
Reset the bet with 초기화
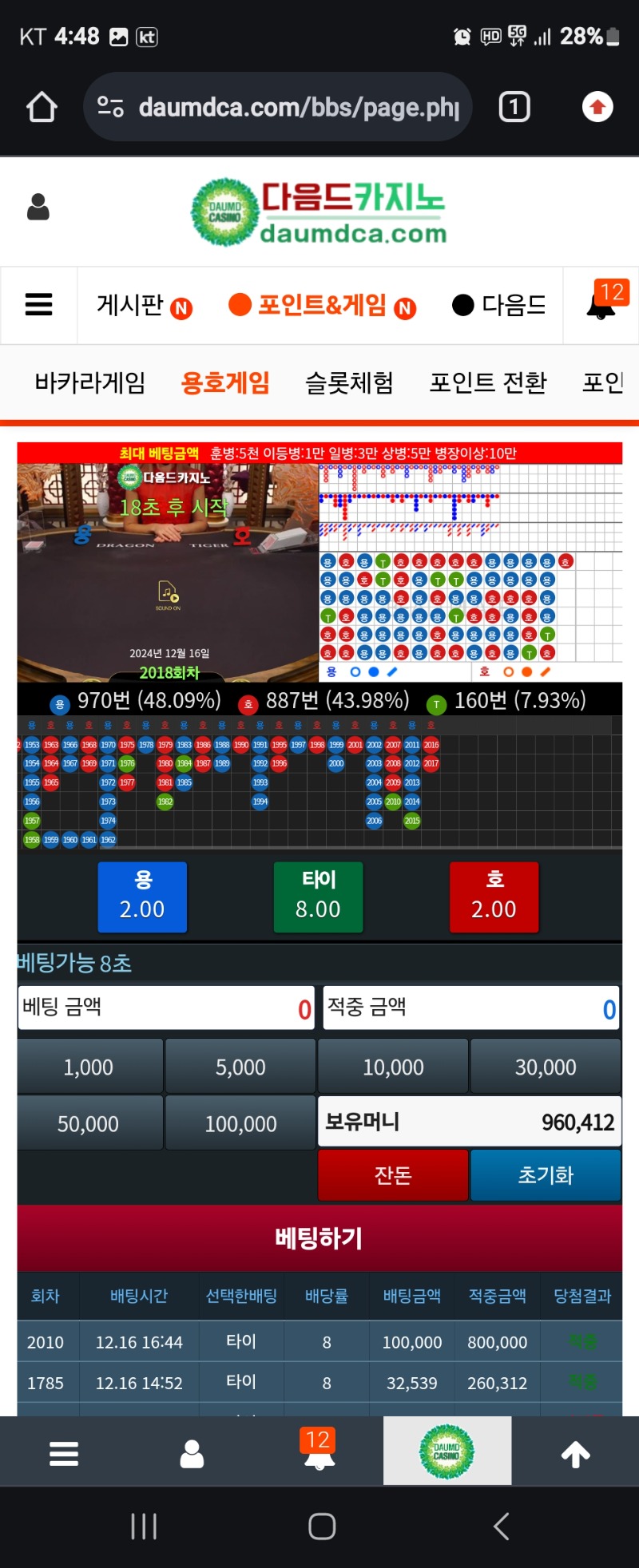click(x=546, y=1174)
